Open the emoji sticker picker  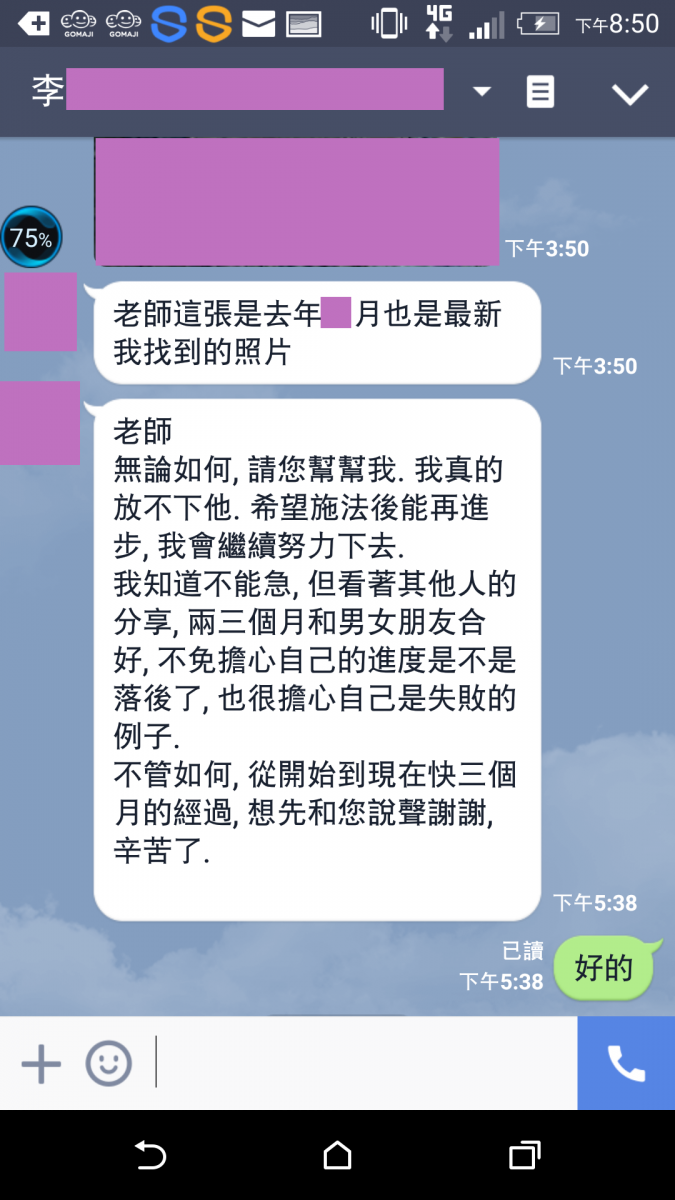108,1064
